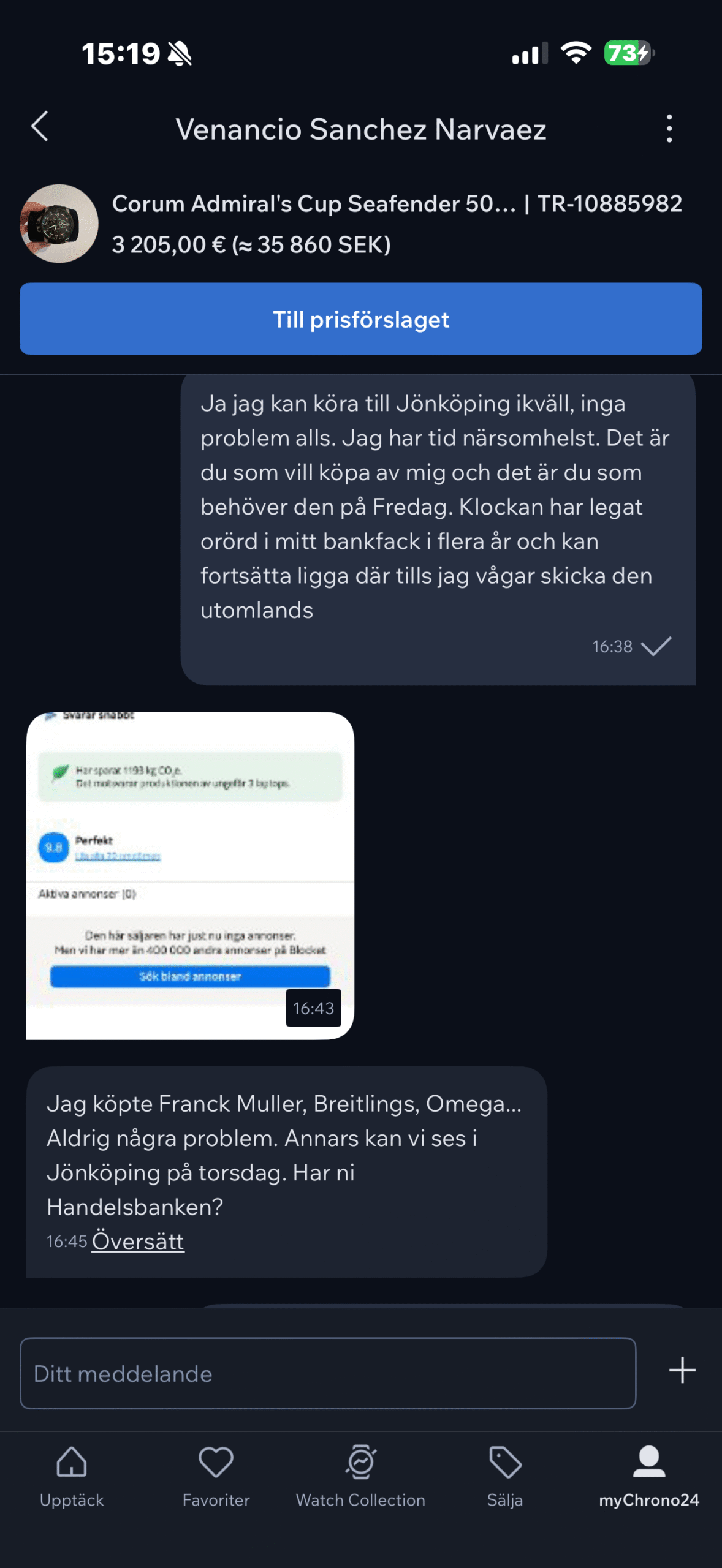The height and width of the screenshot is (1568, 722).
Task: Translate the message via Översätt
Action: (x=138, y=1242)
